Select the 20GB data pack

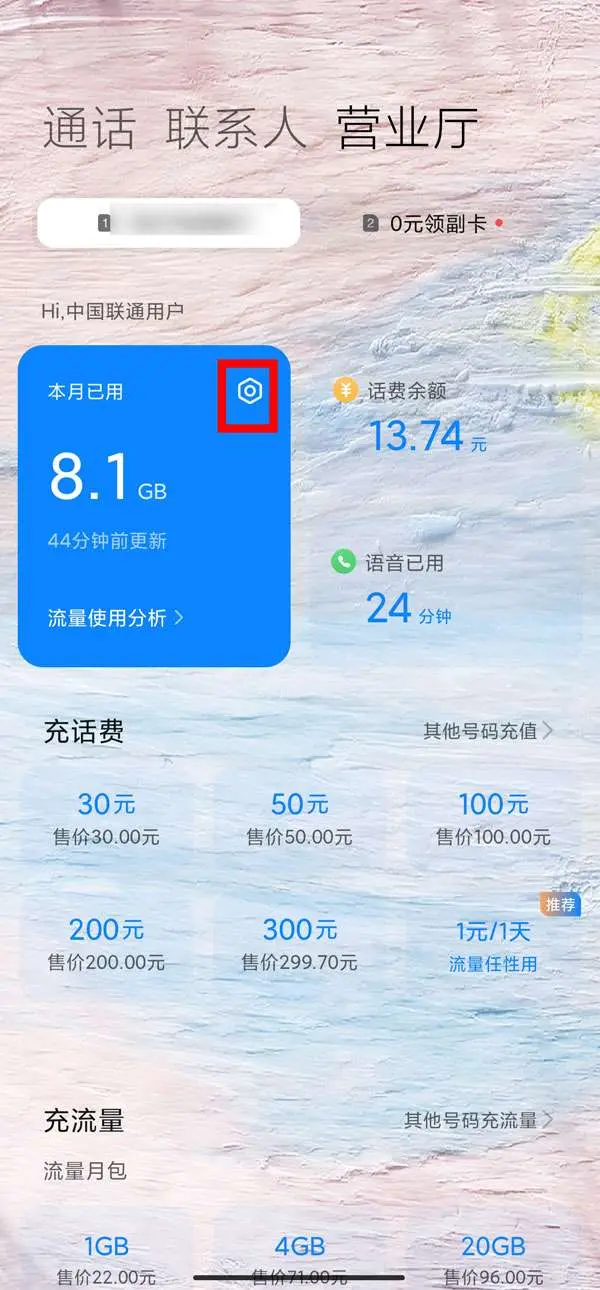click(493, 1258)
